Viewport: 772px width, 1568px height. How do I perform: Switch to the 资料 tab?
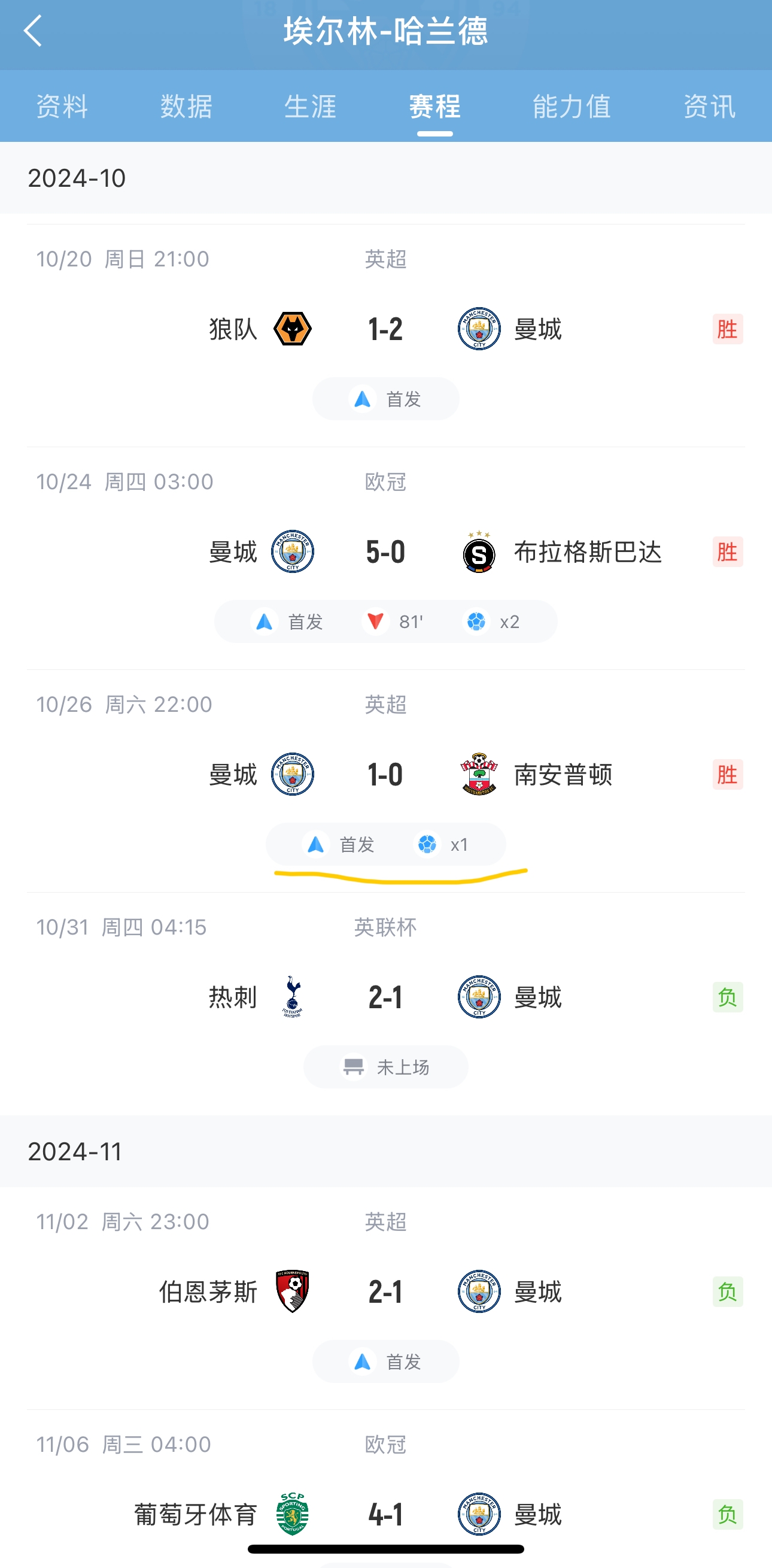pyautogui.click(x=62, y=107)
